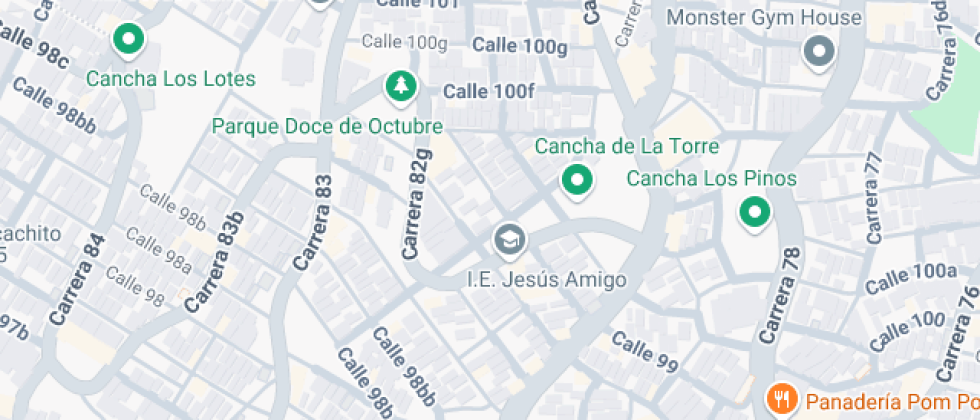Tap the Cancha de La Torre pin
Viewport: 980px width, 420px height.
coord(576,181)
